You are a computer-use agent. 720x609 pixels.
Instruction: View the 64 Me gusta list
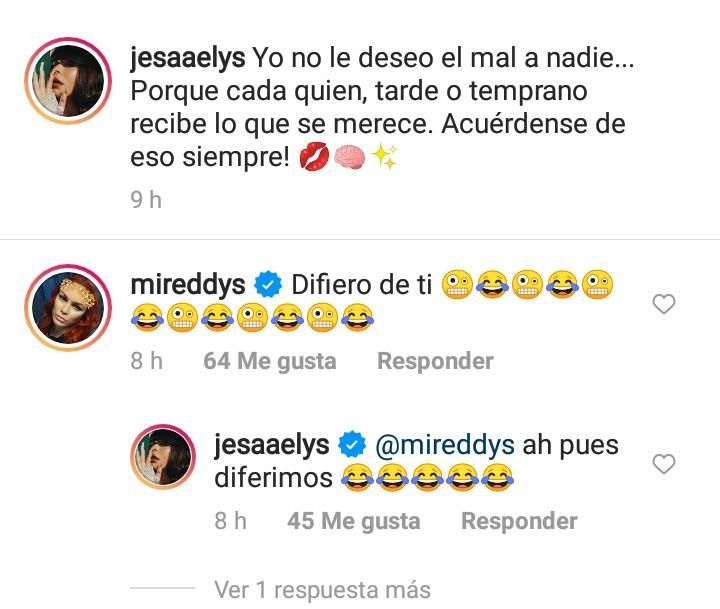coord(269,361)
